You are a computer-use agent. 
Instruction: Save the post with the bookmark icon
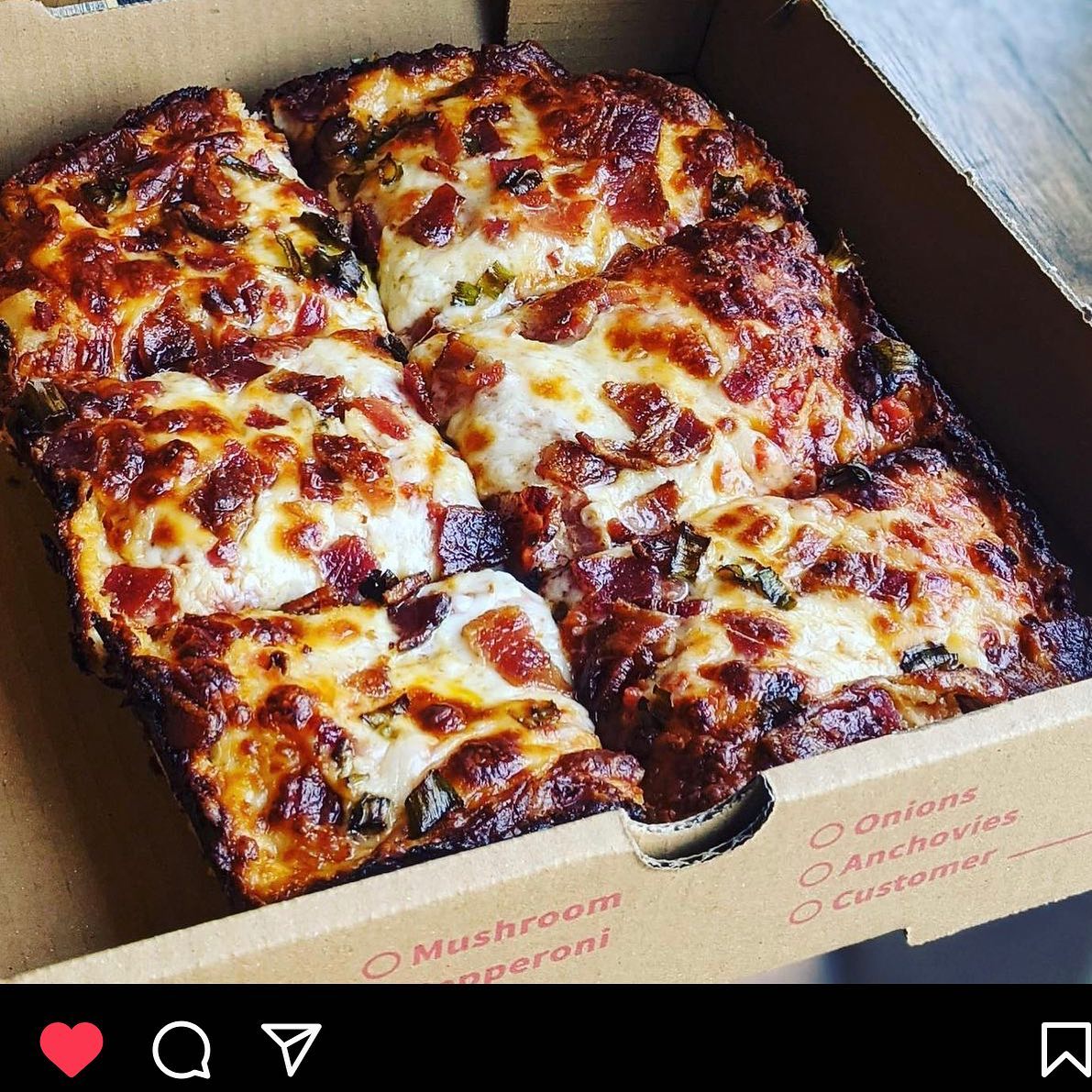tap(1064, 1049)
